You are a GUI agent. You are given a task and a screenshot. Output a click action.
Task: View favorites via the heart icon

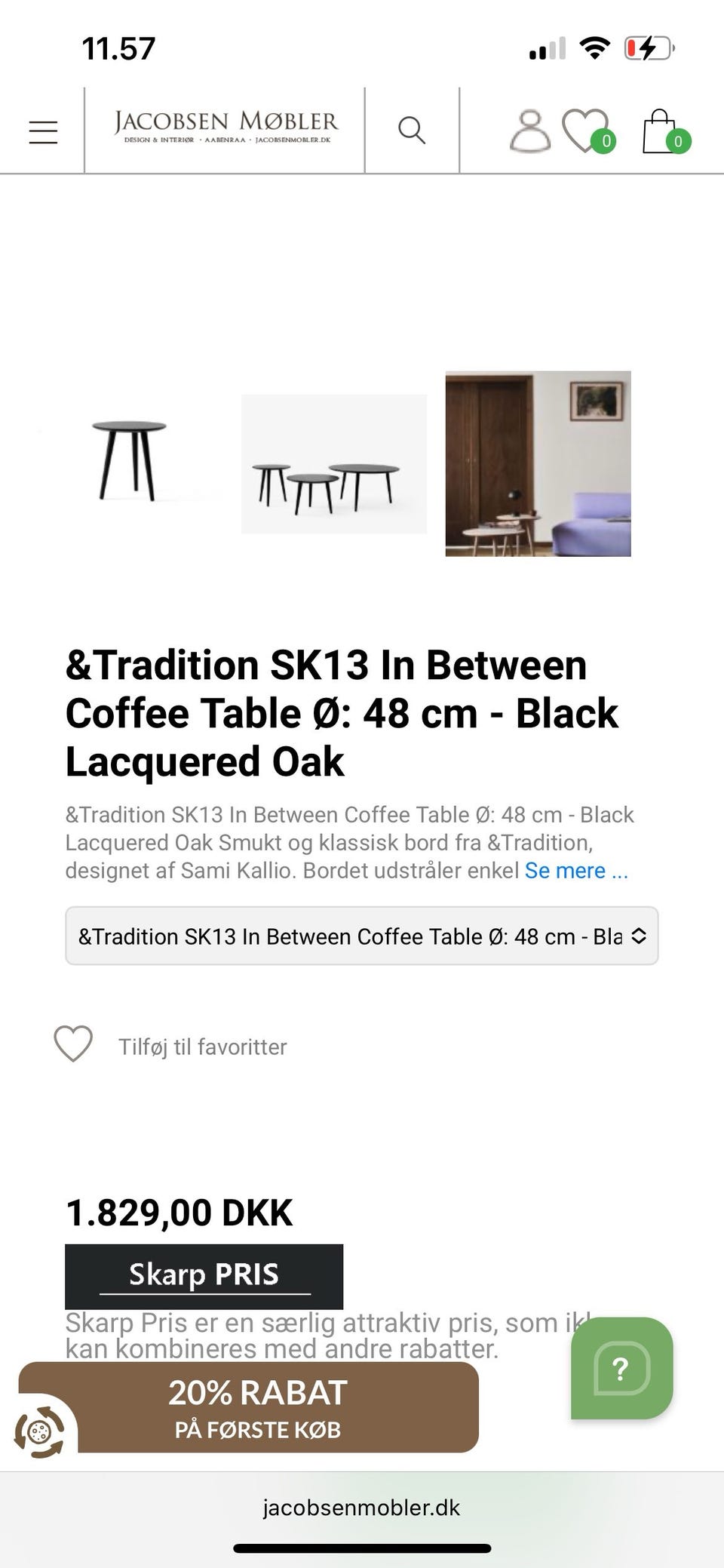click(584, 128)
